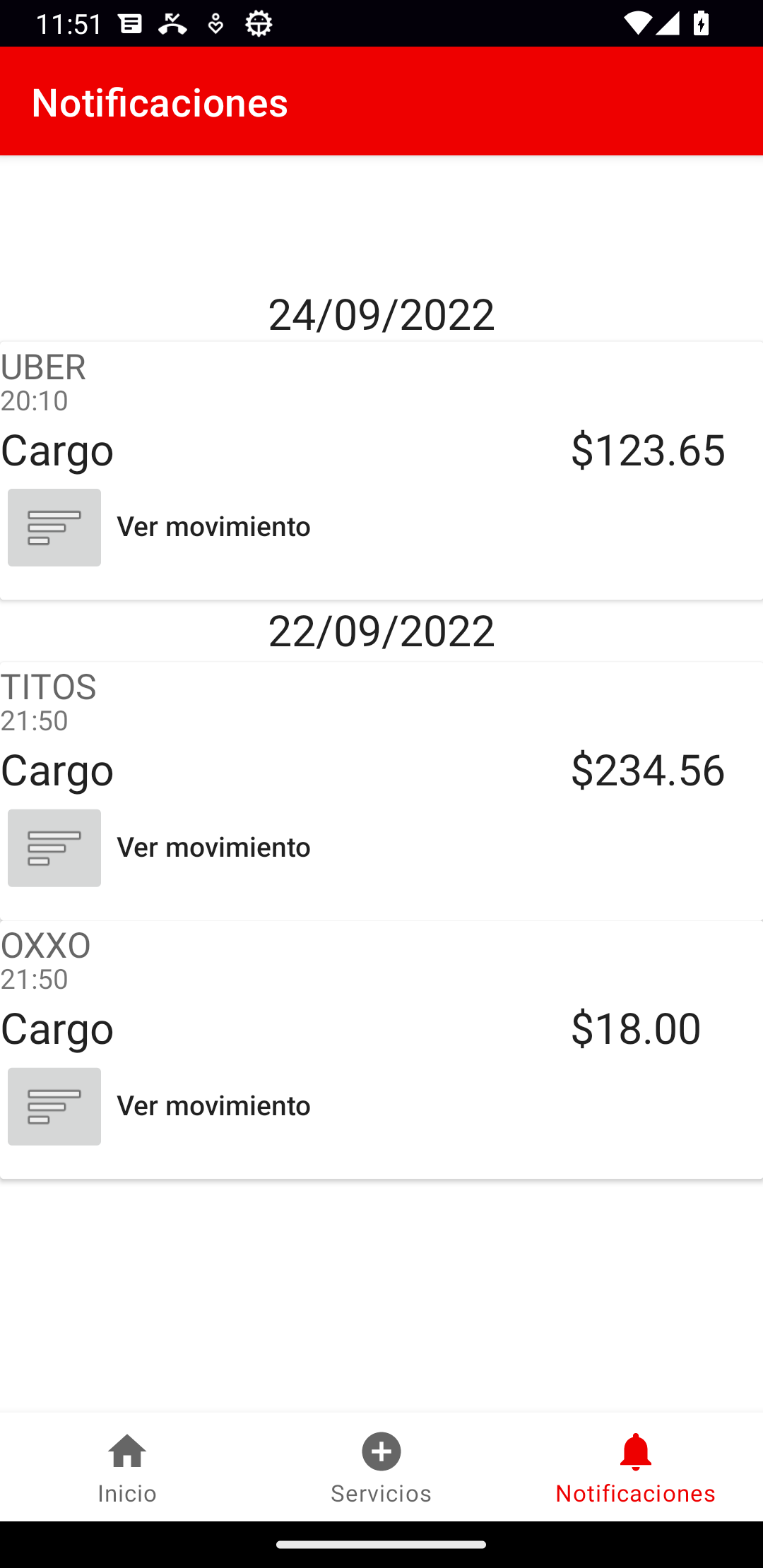Select the Notificaciones bottom tab

pos(635,1468)
